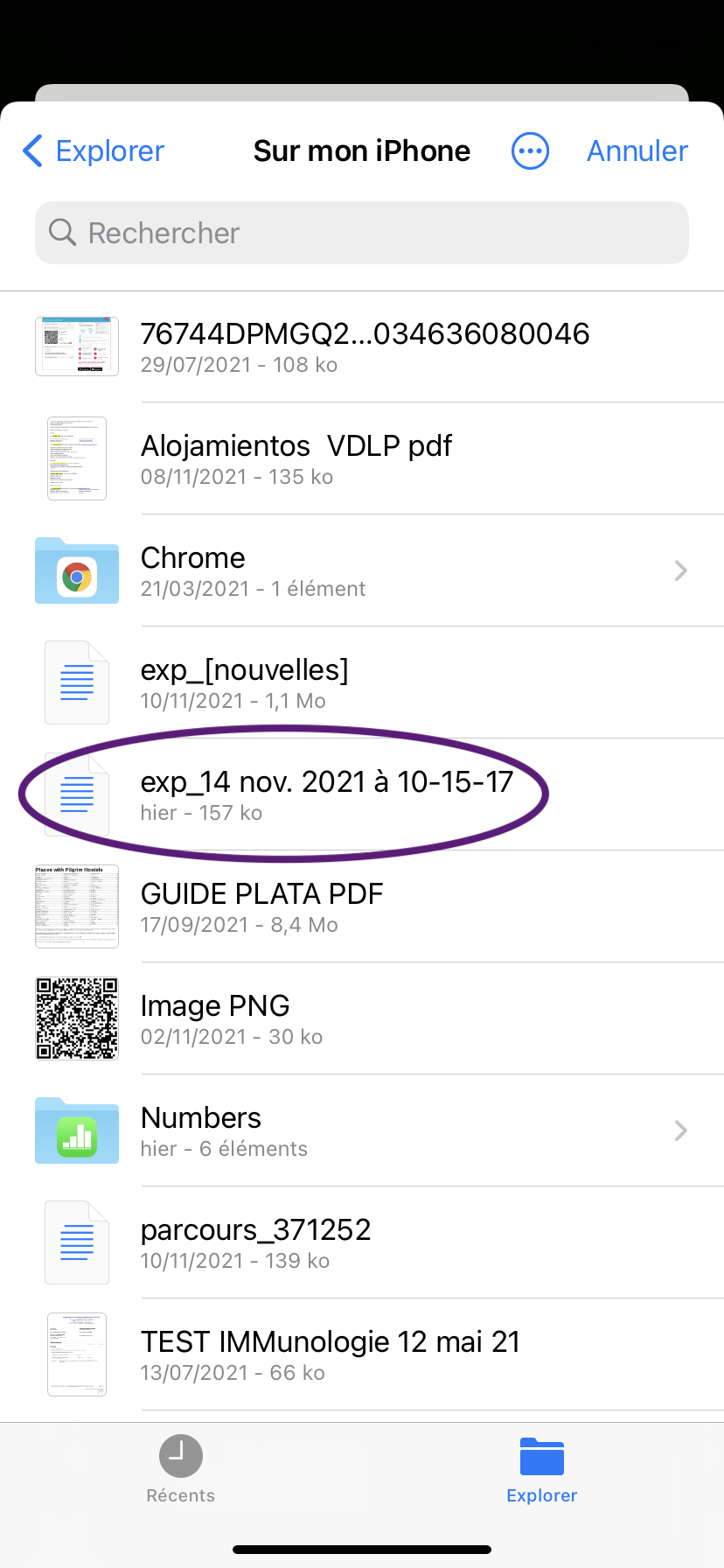The width and height of the screenshot is (724, 1568).
Task: Open the 76744DPMGQ2 file
Action: click(x=364, y=346)
